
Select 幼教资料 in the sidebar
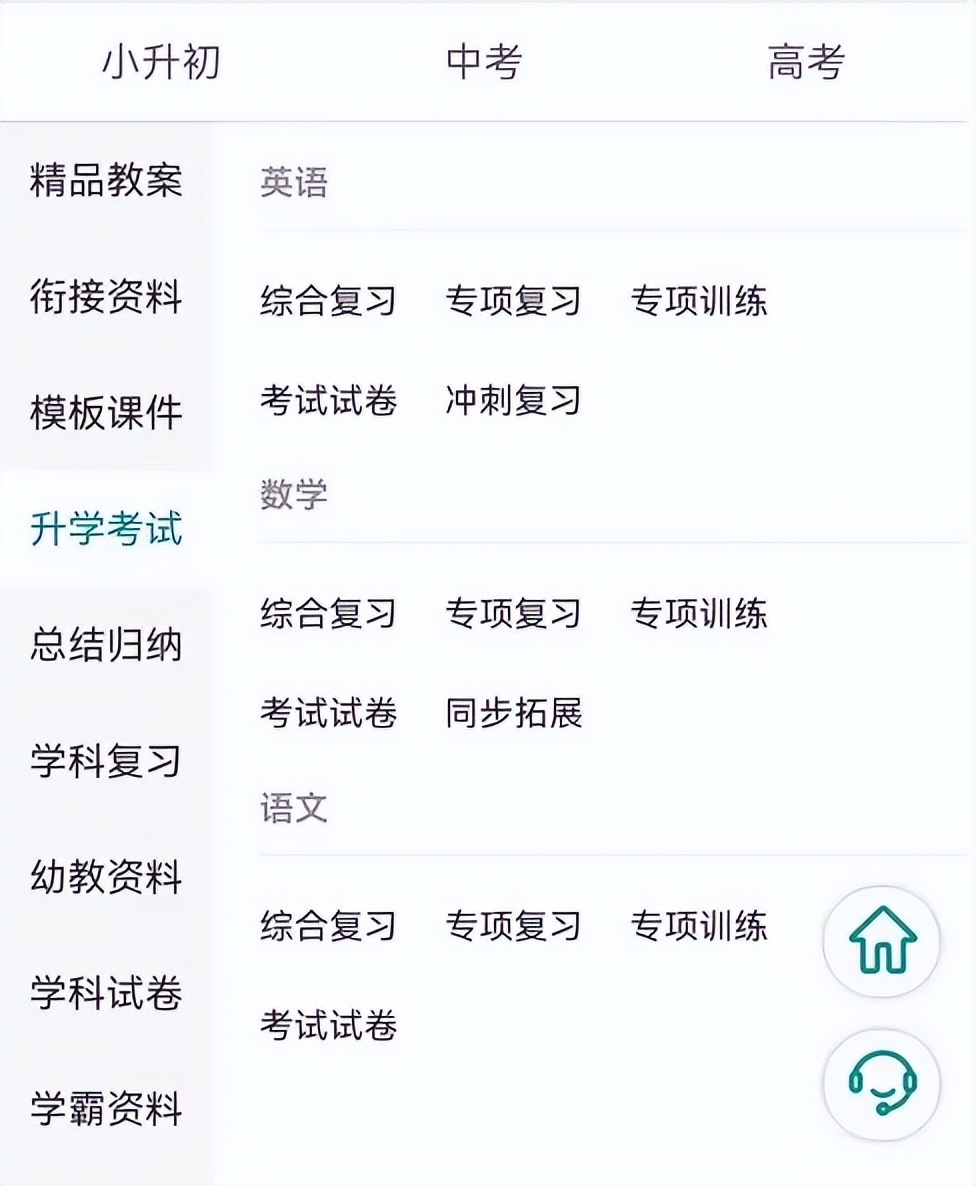point(104,879)
